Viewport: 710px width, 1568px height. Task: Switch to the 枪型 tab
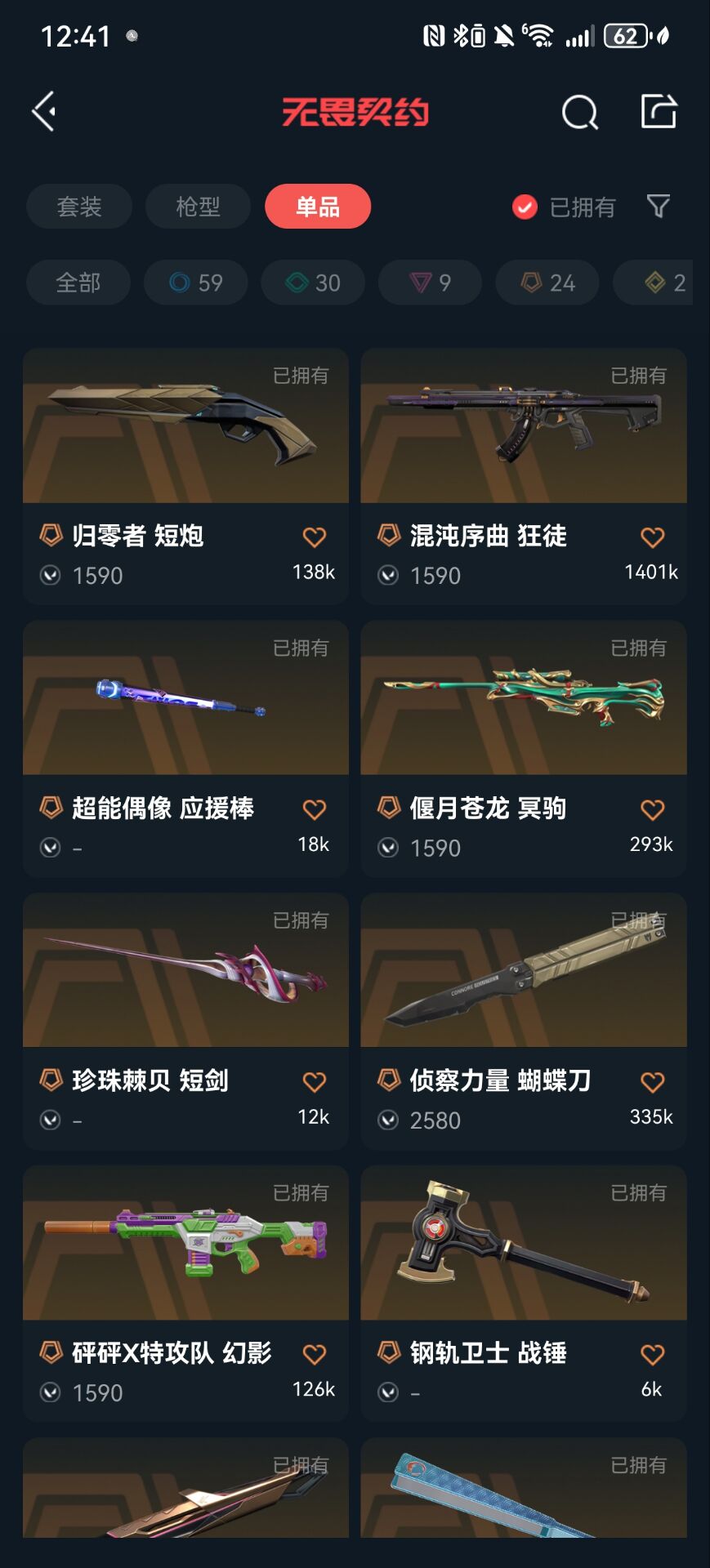pyautogui.click(x=198, y=207)
